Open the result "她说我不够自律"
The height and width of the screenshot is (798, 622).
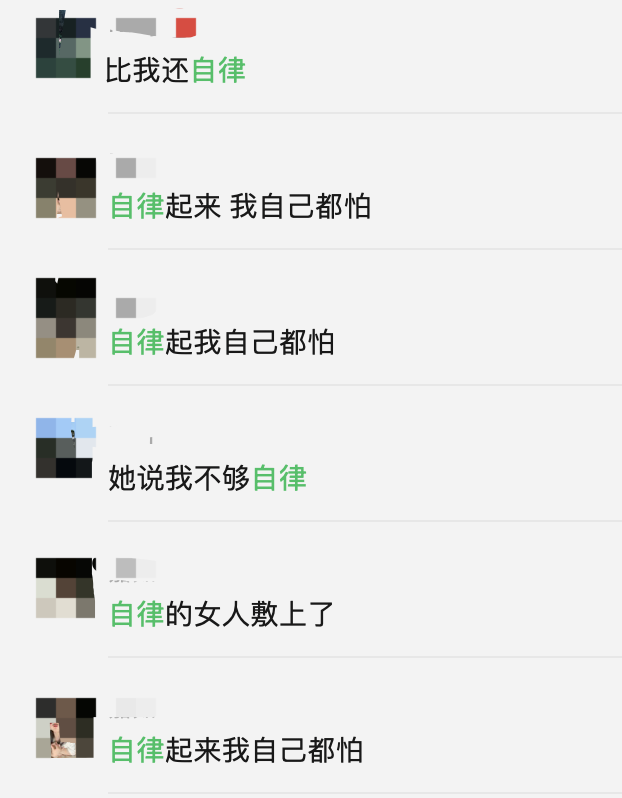(x=208, y=479)
